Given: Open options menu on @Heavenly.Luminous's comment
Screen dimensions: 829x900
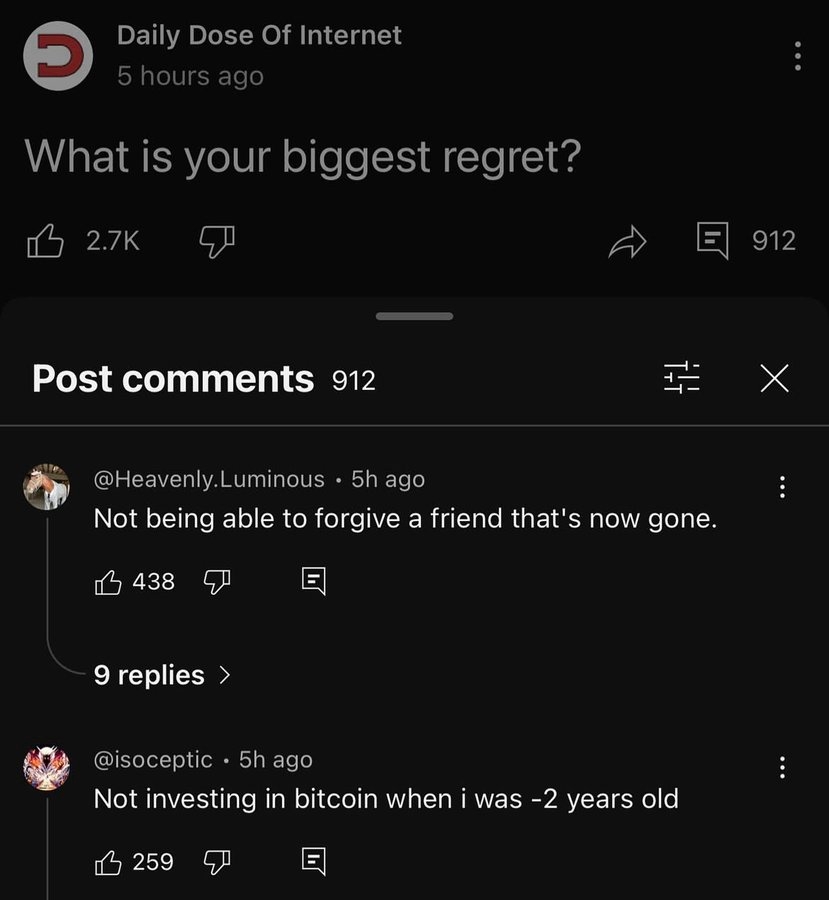Looking at the screenshot, I should click(782, 486).
